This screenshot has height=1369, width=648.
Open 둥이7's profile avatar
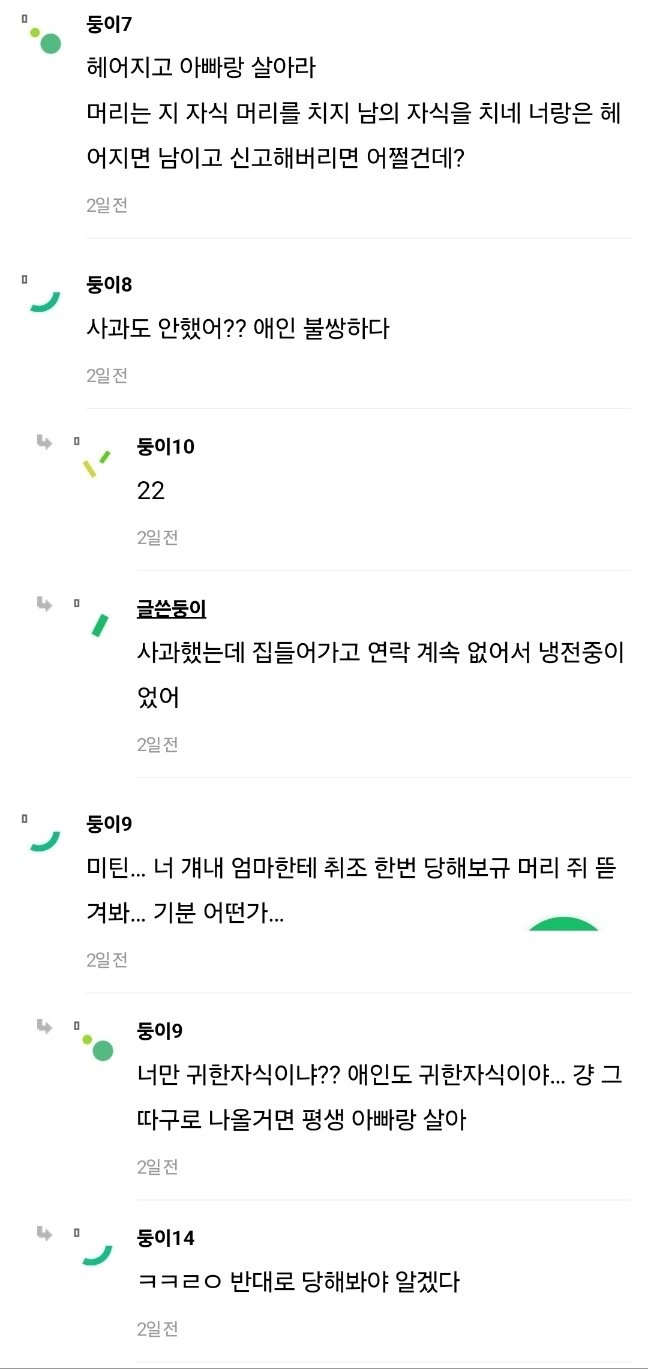click(x=46, y=39)
